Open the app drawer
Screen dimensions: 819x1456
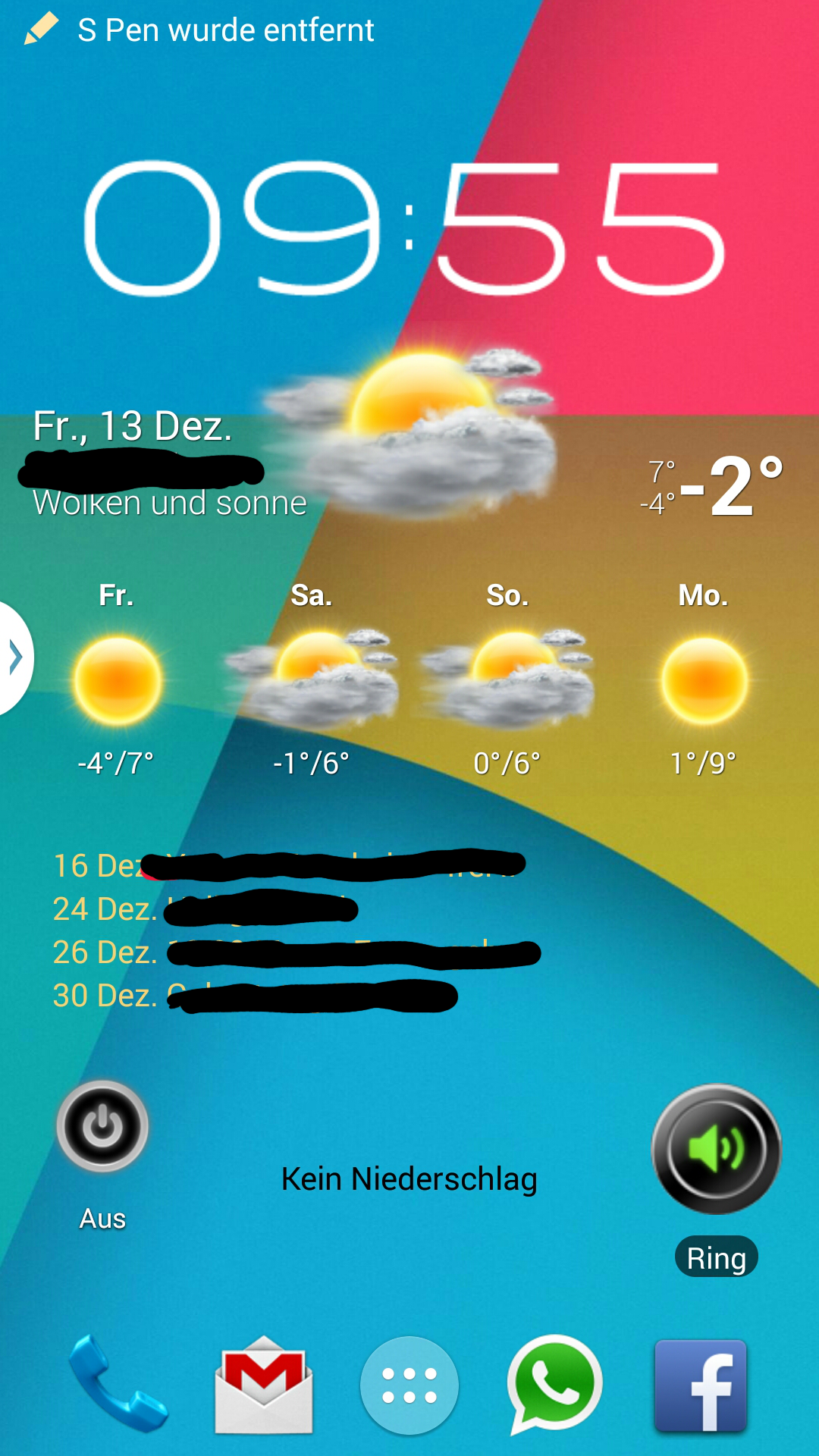[x=409, y=1385]
